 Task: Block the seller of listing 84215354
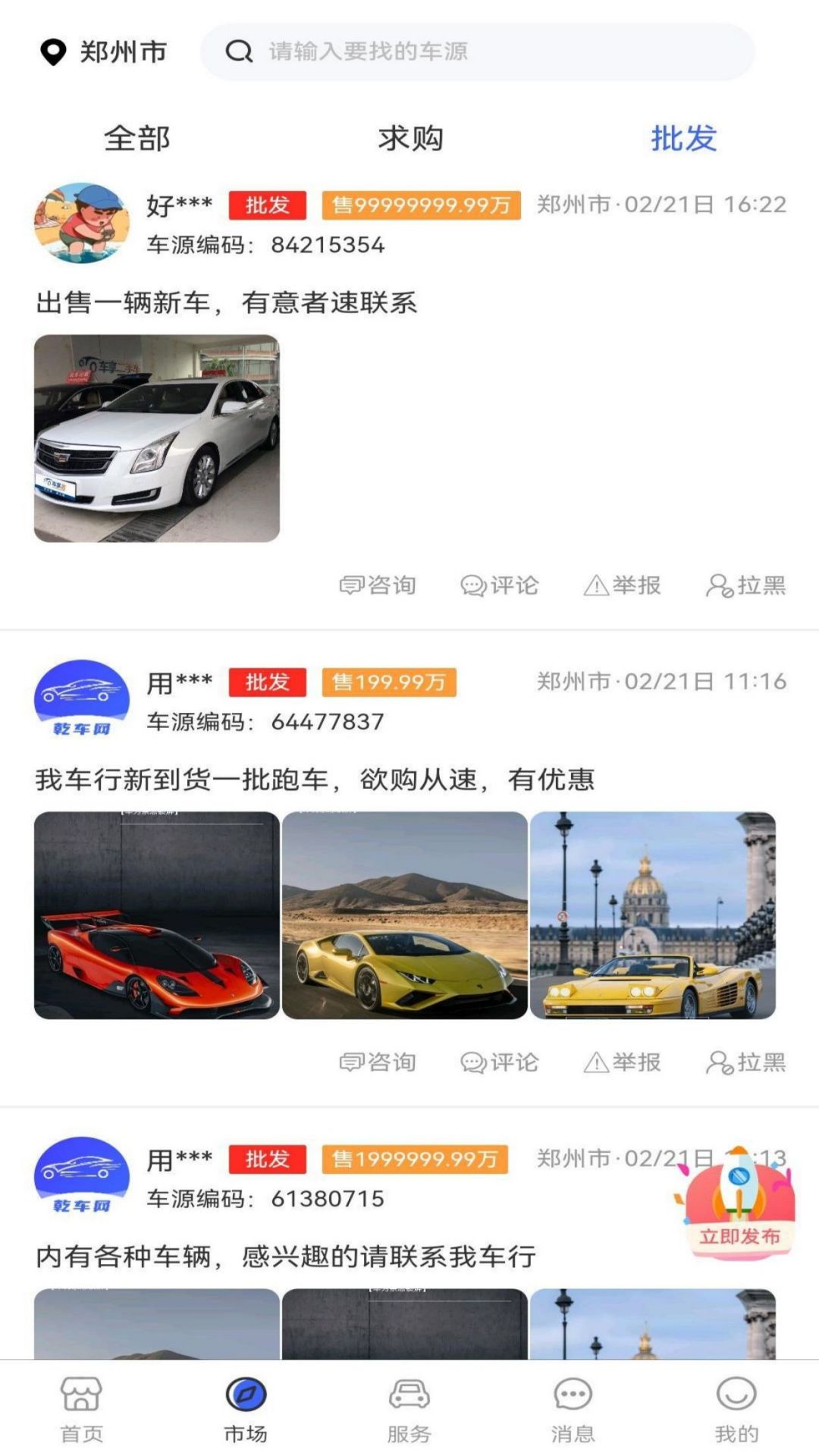pos(746,585)
